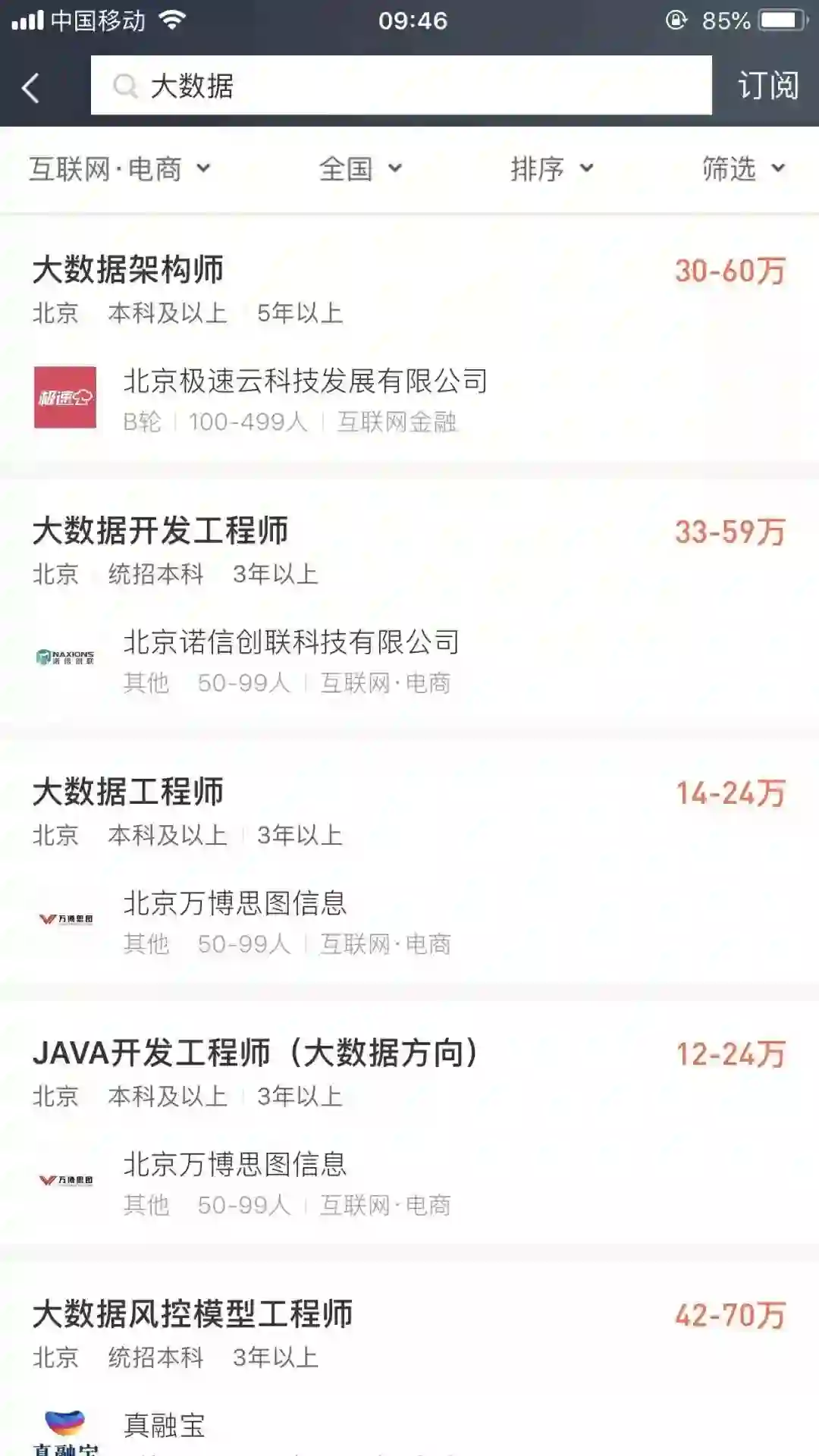View the 大数据工程师 job at 北京万博思图信息
This screenshot has height=1456, width=819.
pos(128,792)
